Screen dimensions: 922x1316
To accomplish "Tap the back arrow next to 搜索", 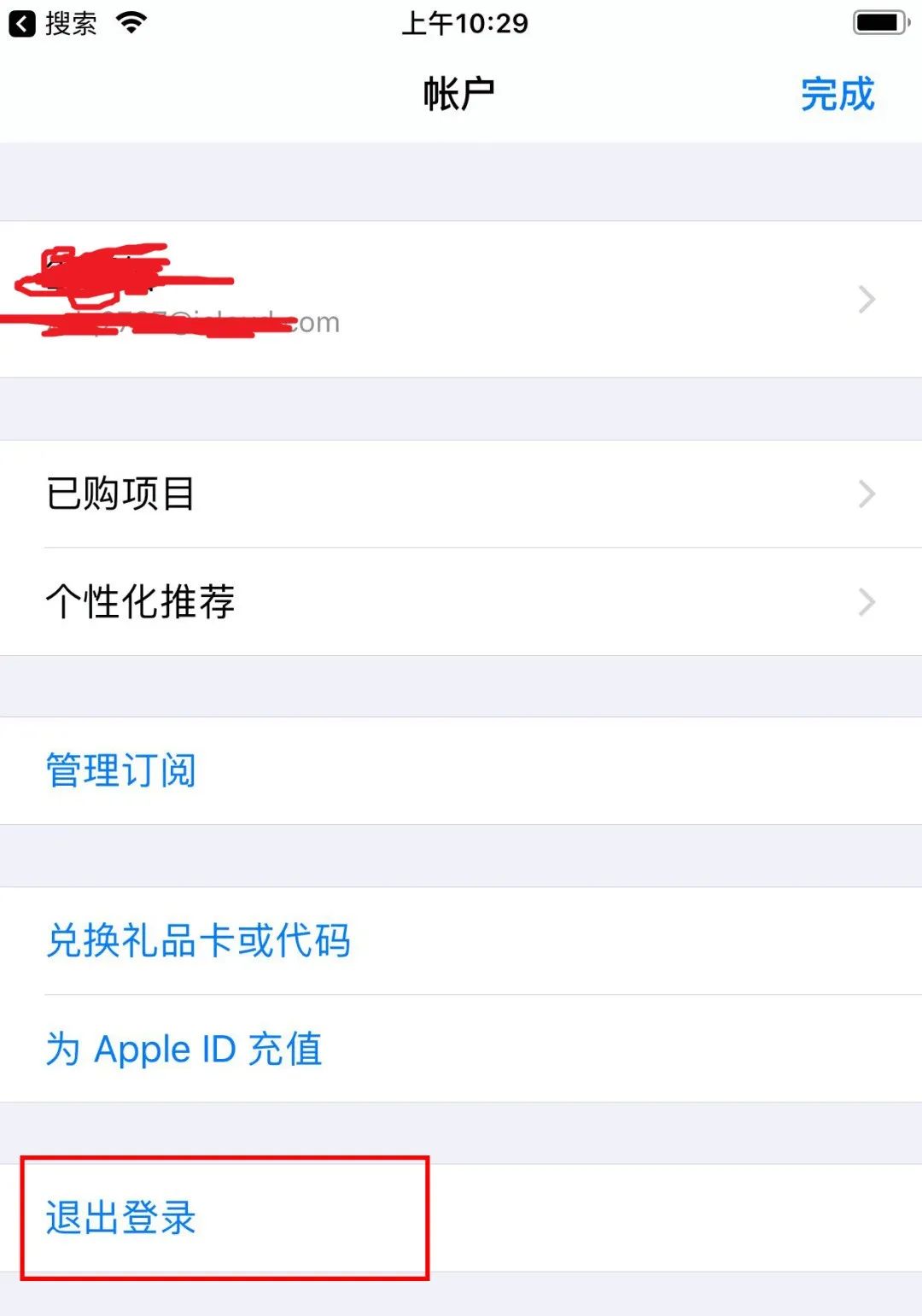I will tap(19, 24).
